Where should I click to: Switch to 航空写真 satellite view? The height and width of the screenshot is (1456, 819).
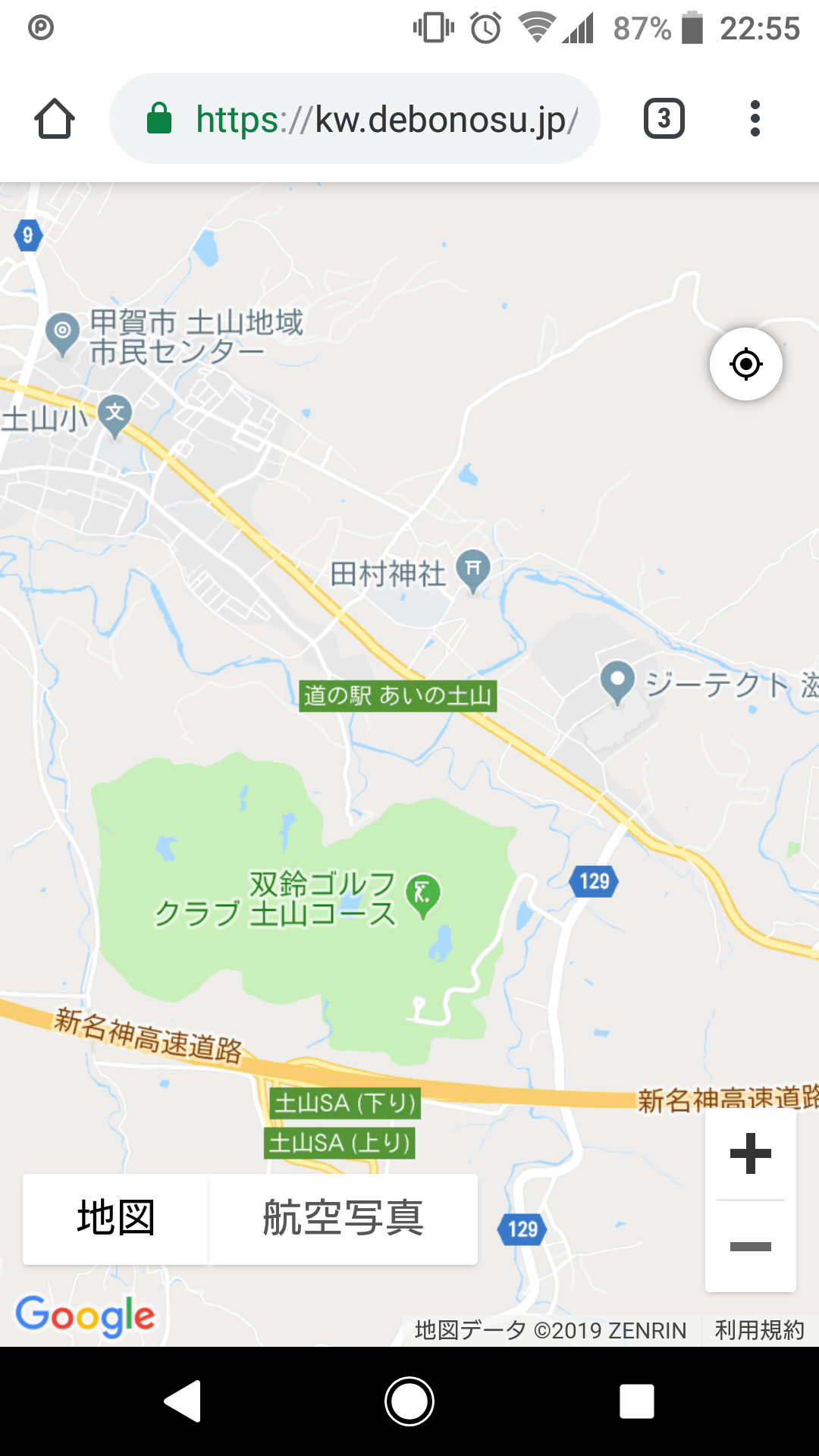click(x=343, y=1219)
